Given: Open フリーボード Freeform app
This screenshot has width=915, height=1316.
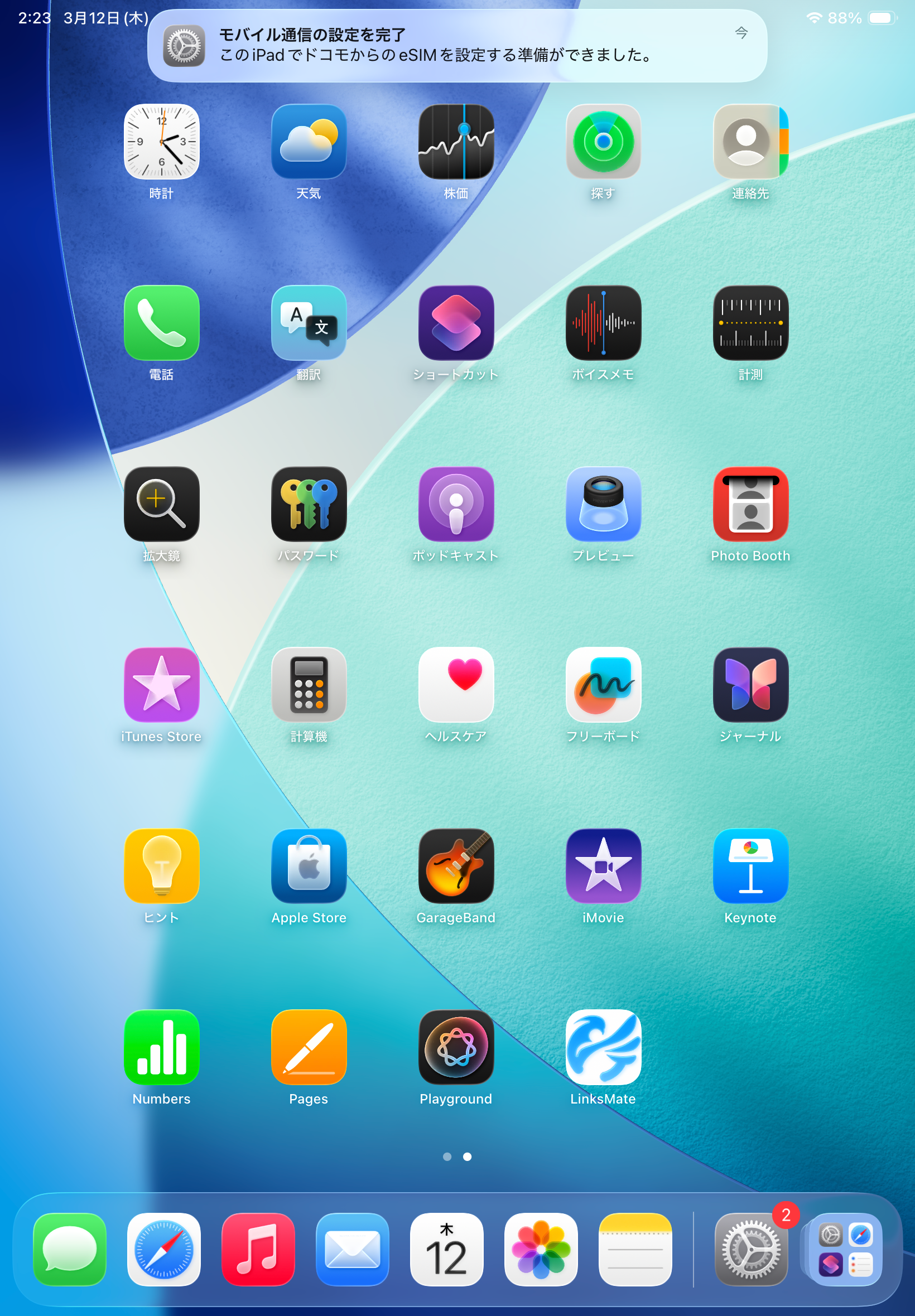Looking at the screenshot, I should click(x=603, y=685).
